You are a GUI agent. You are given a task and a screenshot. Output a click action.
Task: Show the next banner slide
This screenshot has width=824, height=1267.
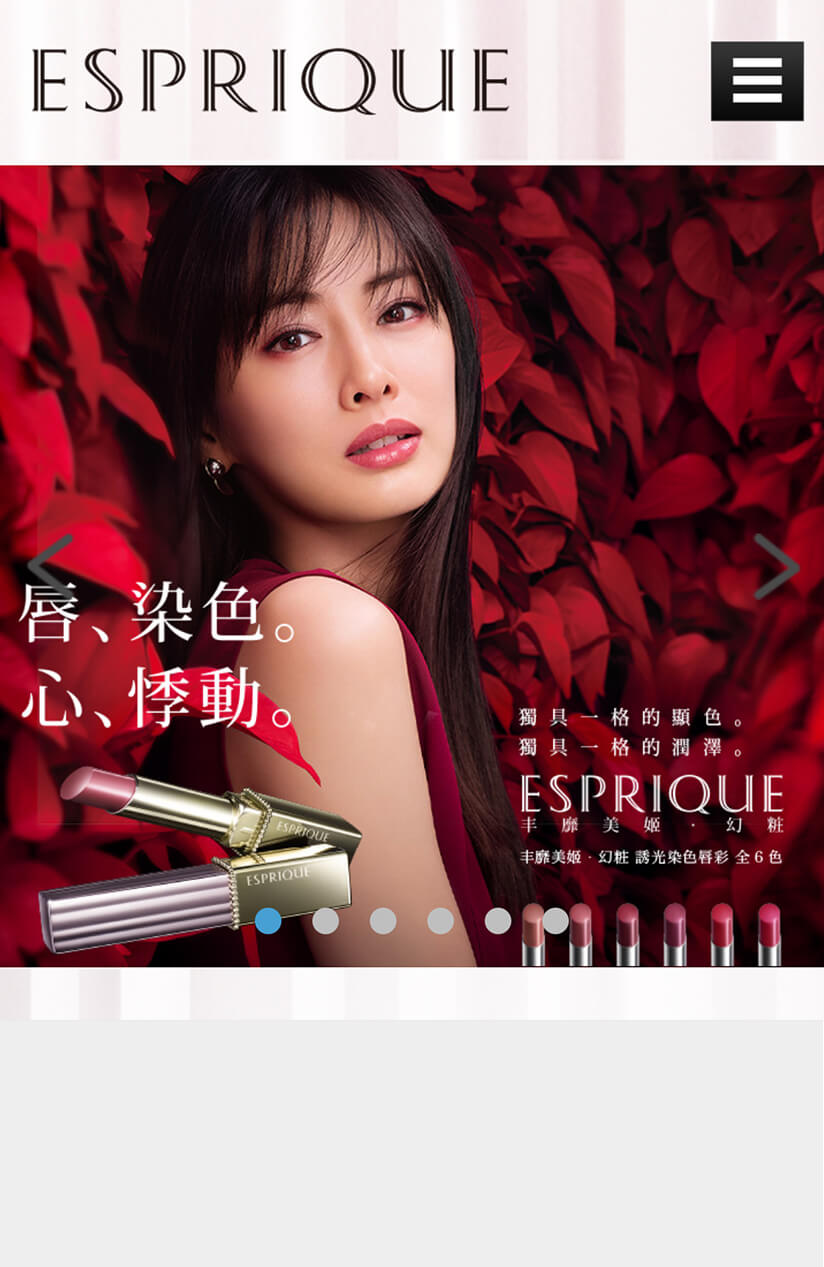[x=775, y=566]
